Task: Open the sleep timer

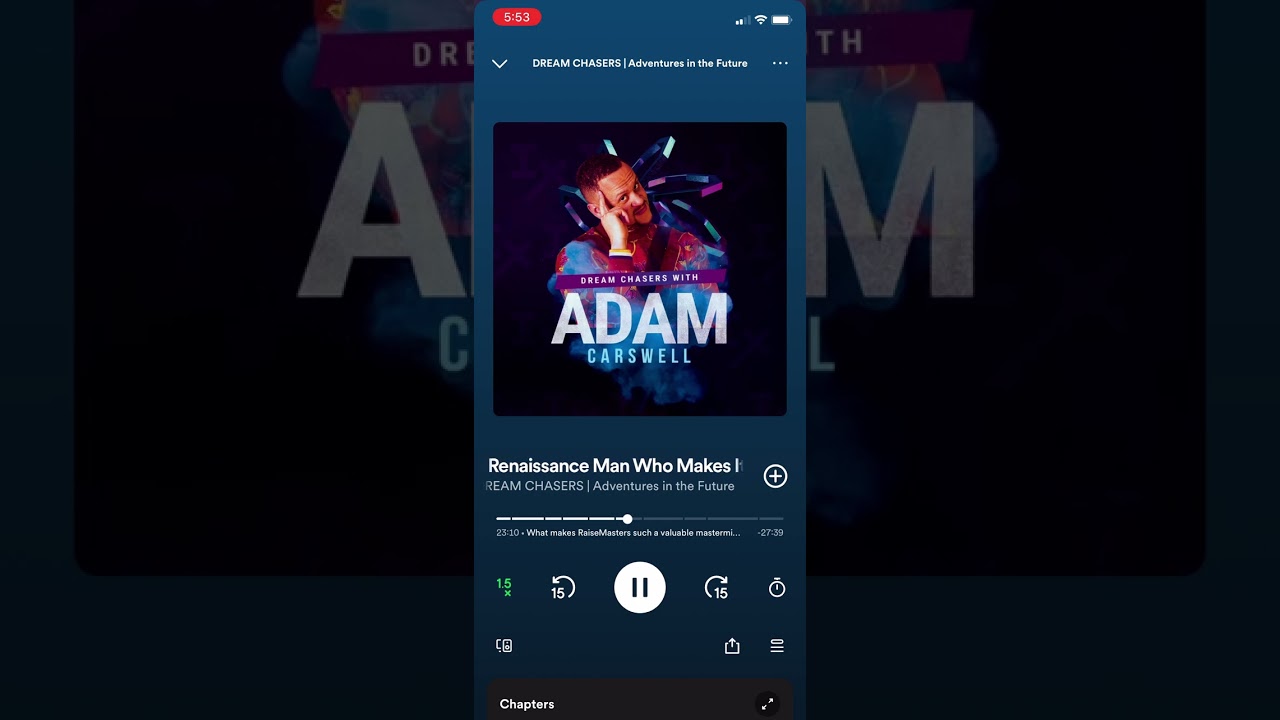Action: pos(777,588)
